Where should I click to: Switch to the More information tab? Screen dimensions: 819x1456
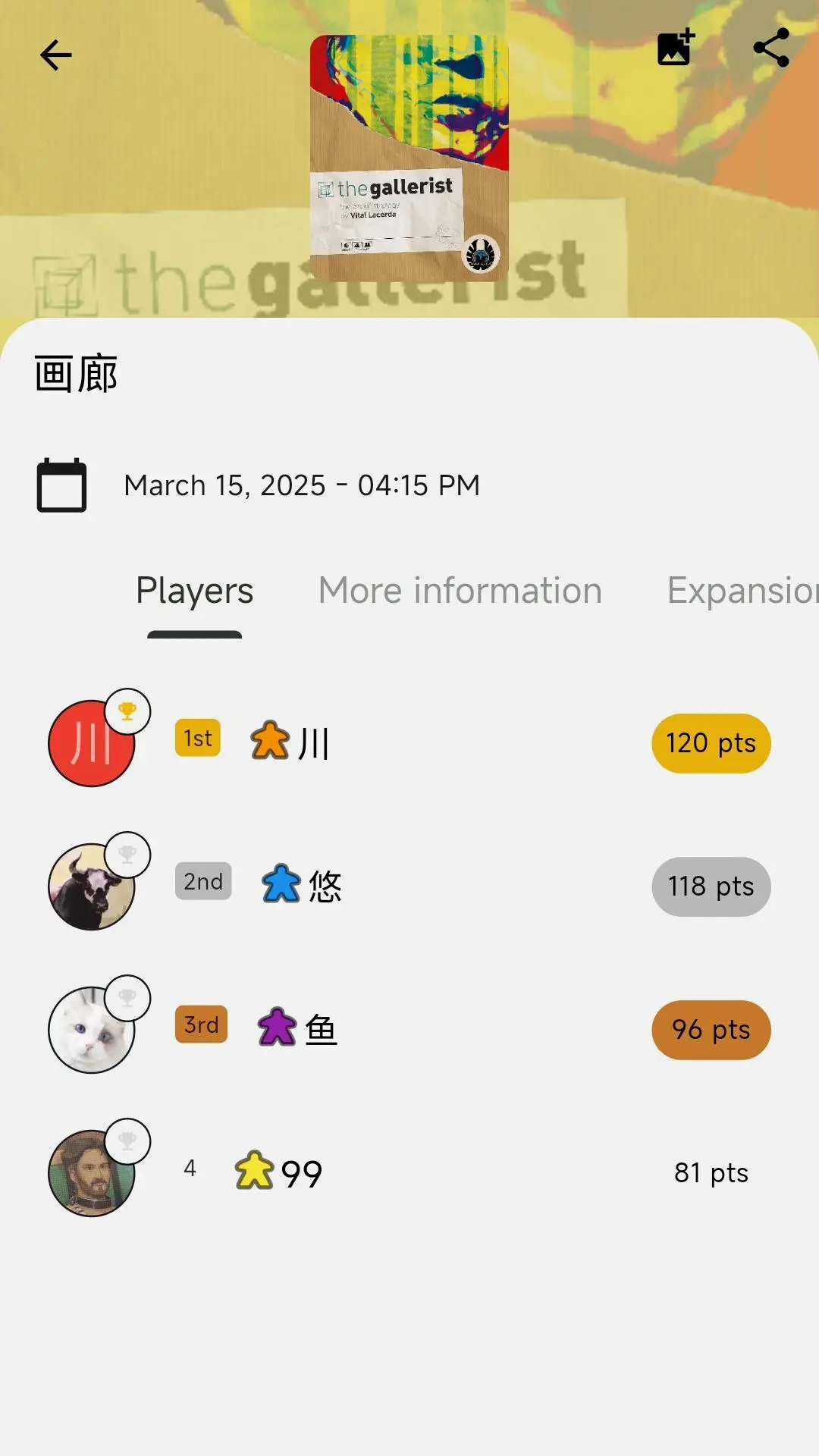pyautogui.click(x=460, y=591)
